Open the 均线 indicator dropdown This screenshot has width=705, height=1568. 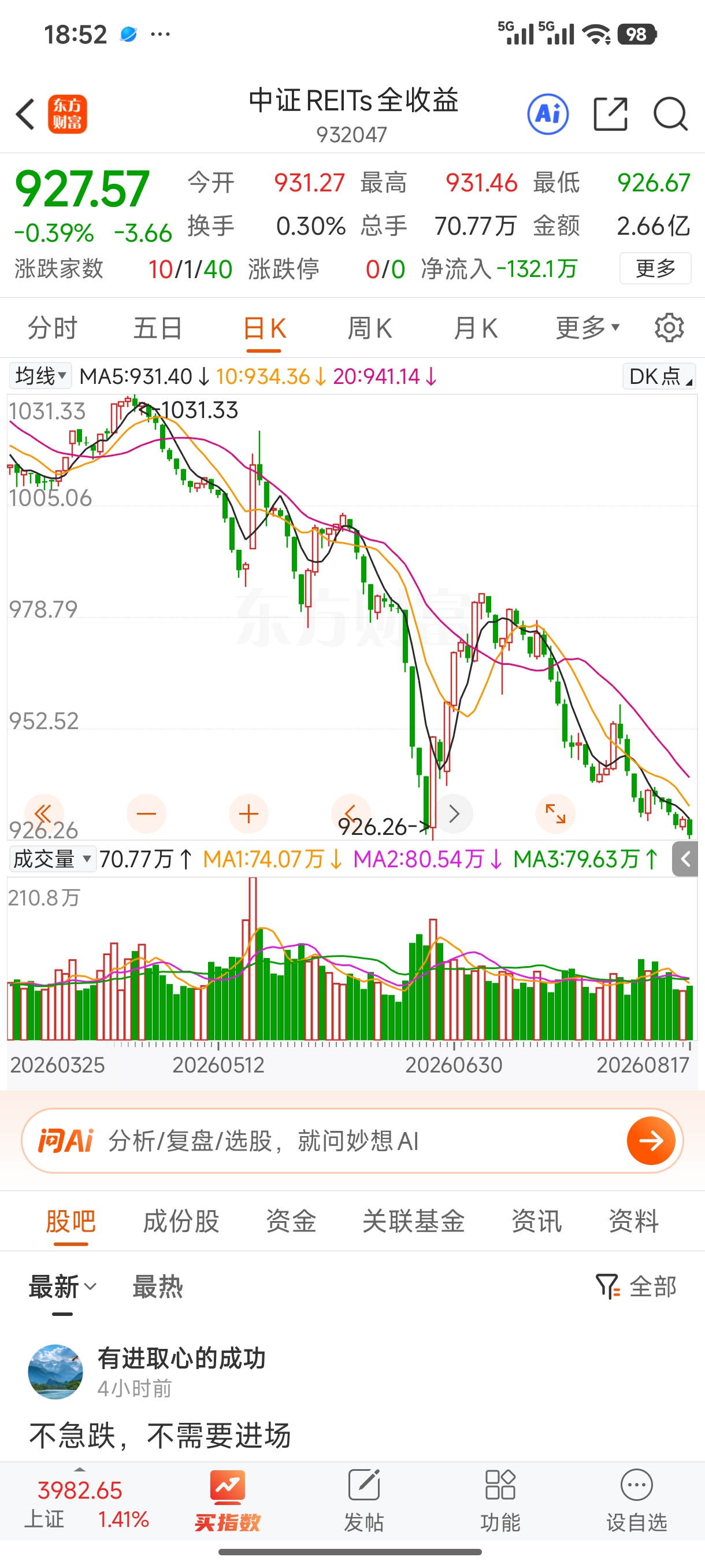pos(41,376)
